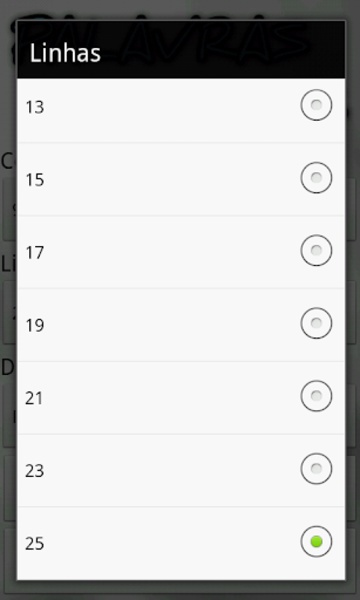Choose 23 lines
360x600 pixels.
(x=181, y=470)
